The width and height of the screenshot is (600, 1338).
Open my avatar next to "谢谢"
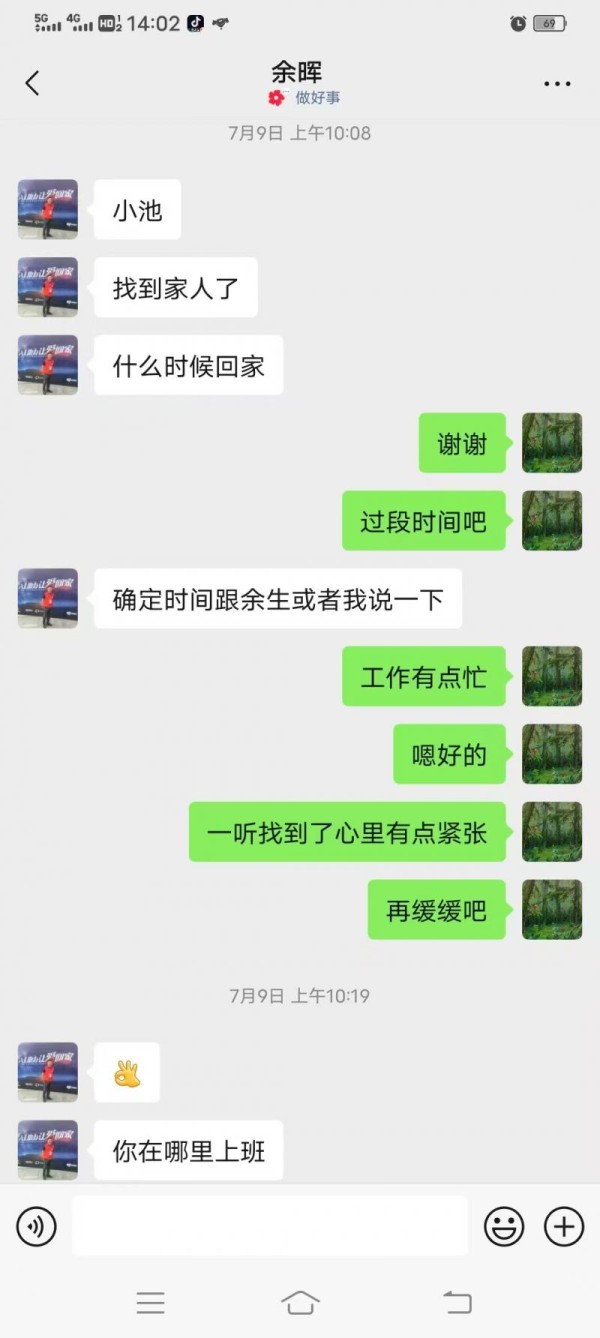(552, 443)
